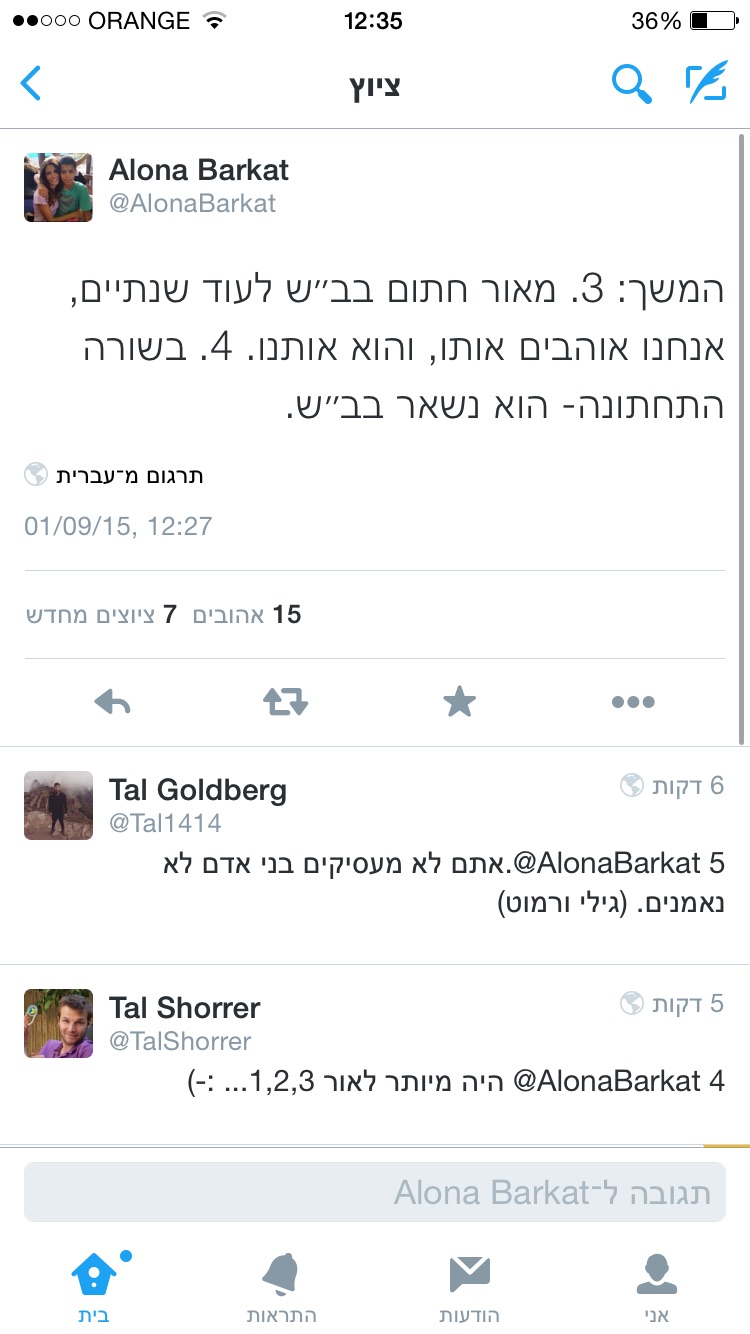Favorite the tweet with the star
750x1334 pixels.
459,703
